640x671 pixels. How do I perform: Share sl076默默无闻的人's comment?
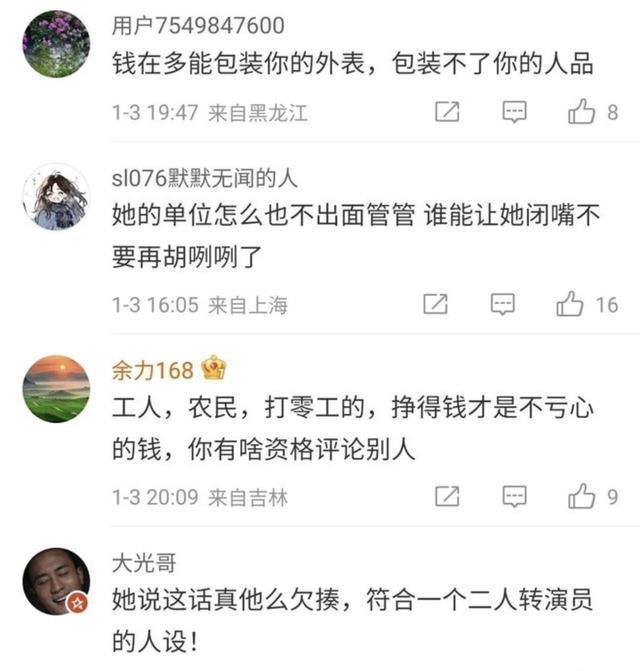[435, 304]
